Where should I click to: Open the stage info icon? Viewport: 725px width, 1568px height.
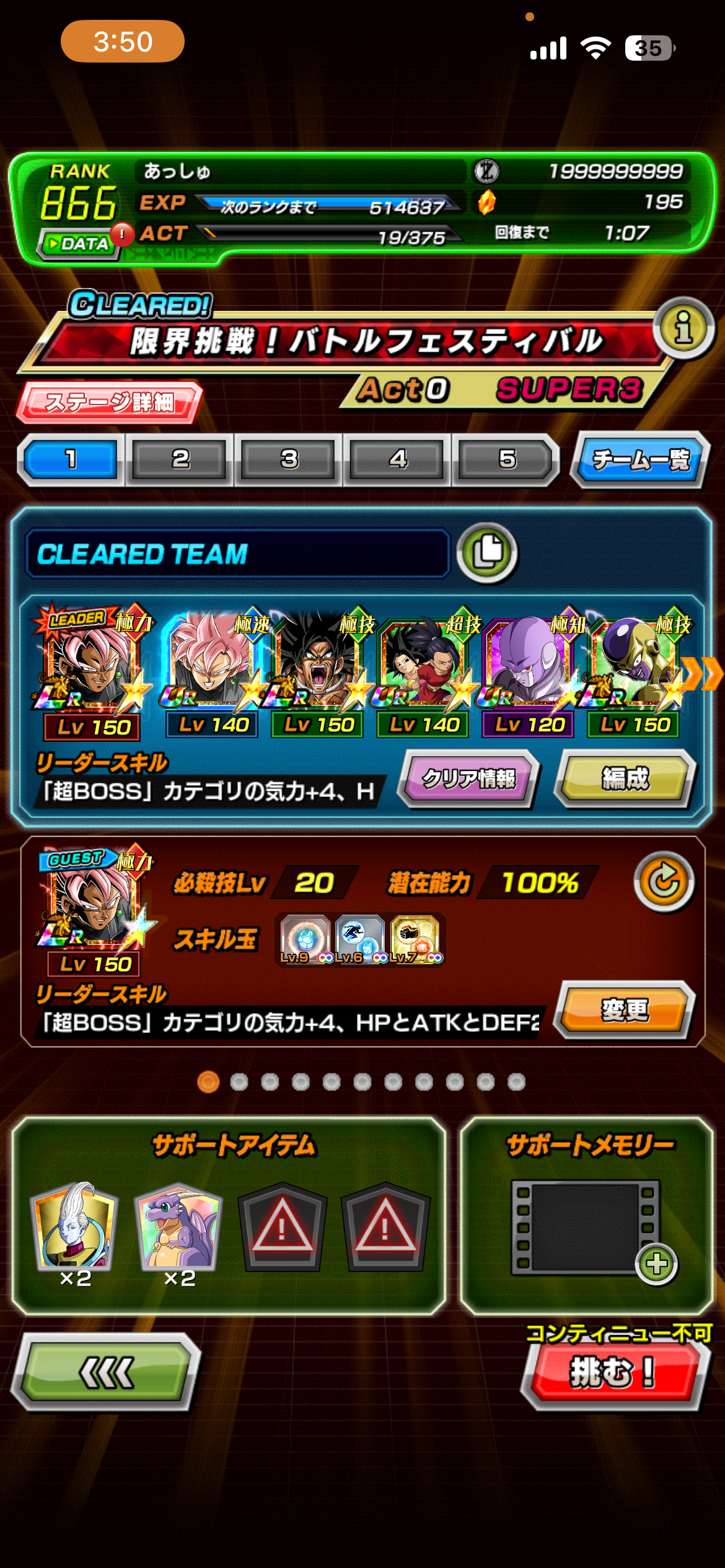(x=683, y=328)
